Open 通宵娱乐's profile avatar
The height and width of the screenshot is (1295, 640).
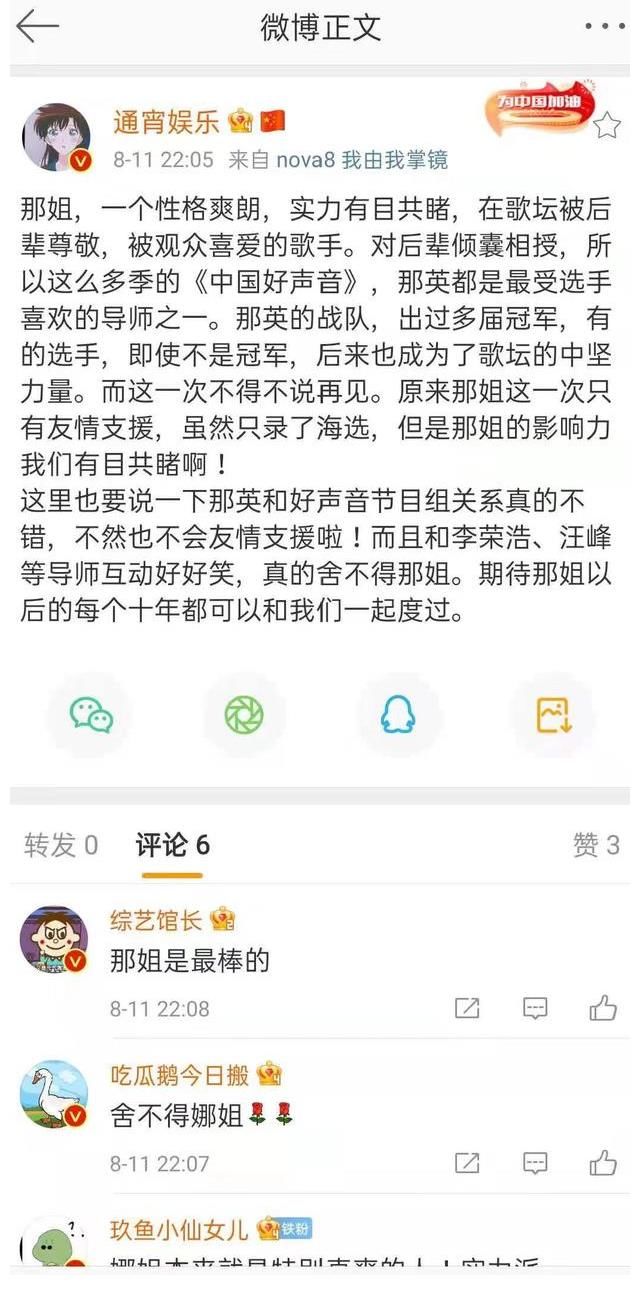pos(56,137)
